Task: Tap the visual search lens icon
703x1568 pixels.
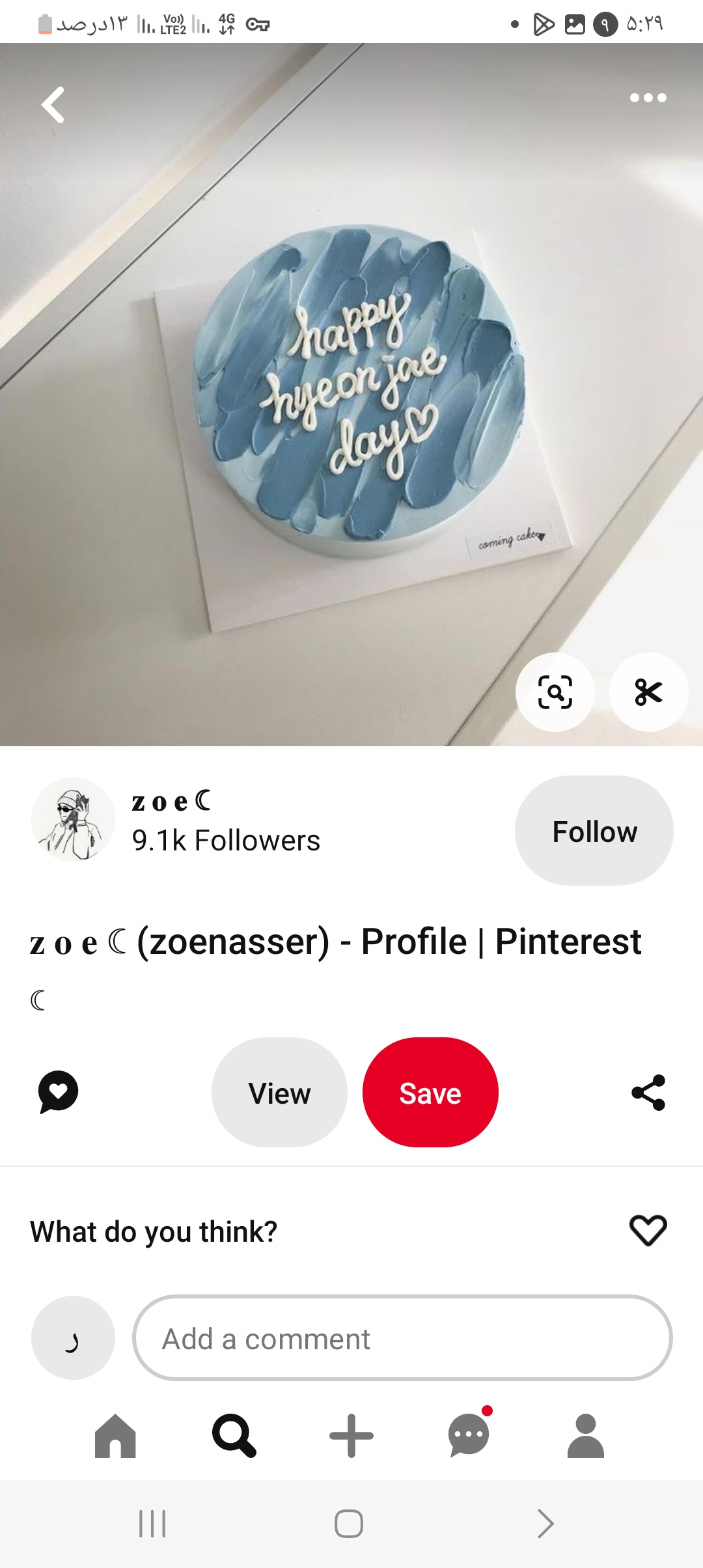Action: pyautogui.click(x=555, y=692)
